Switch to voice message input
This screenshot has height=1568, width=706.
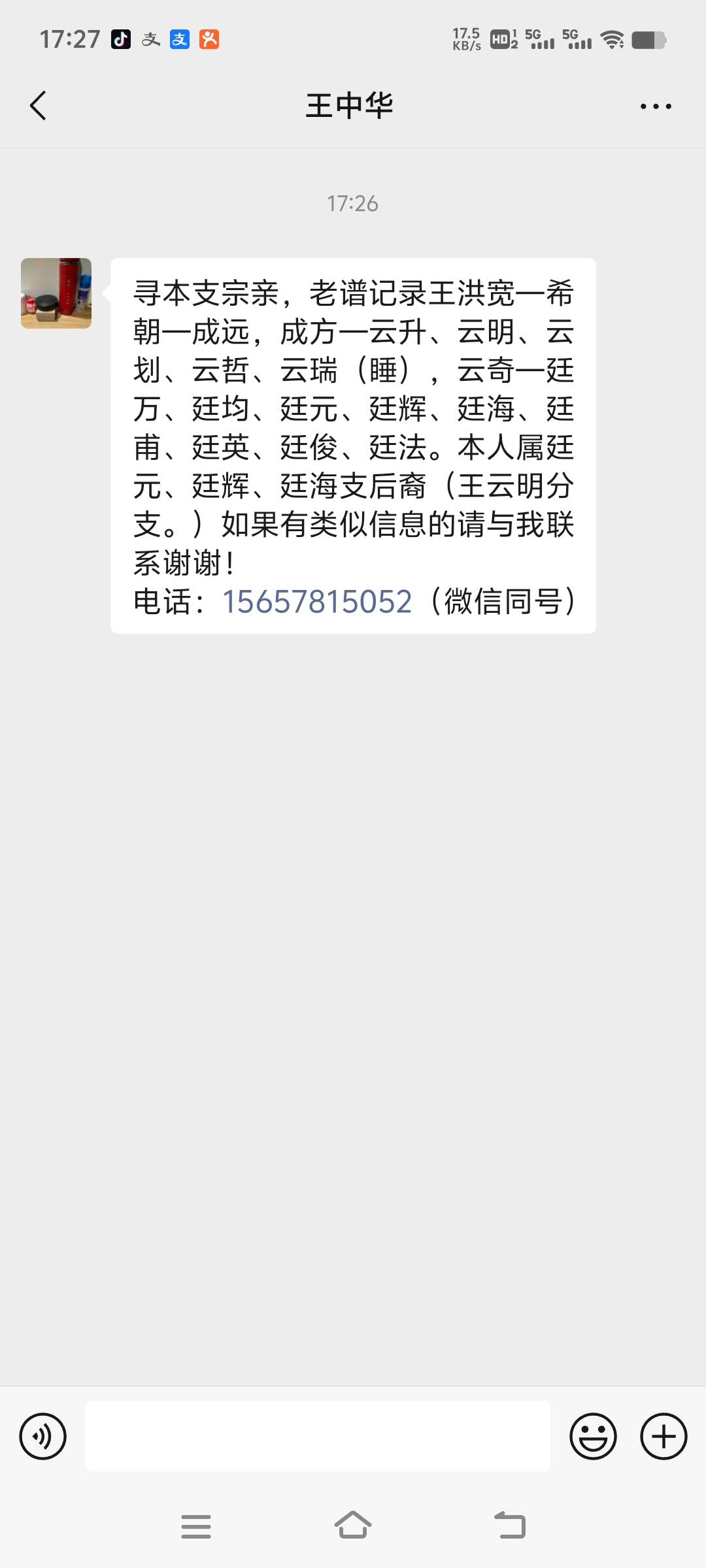[43, 1436]
